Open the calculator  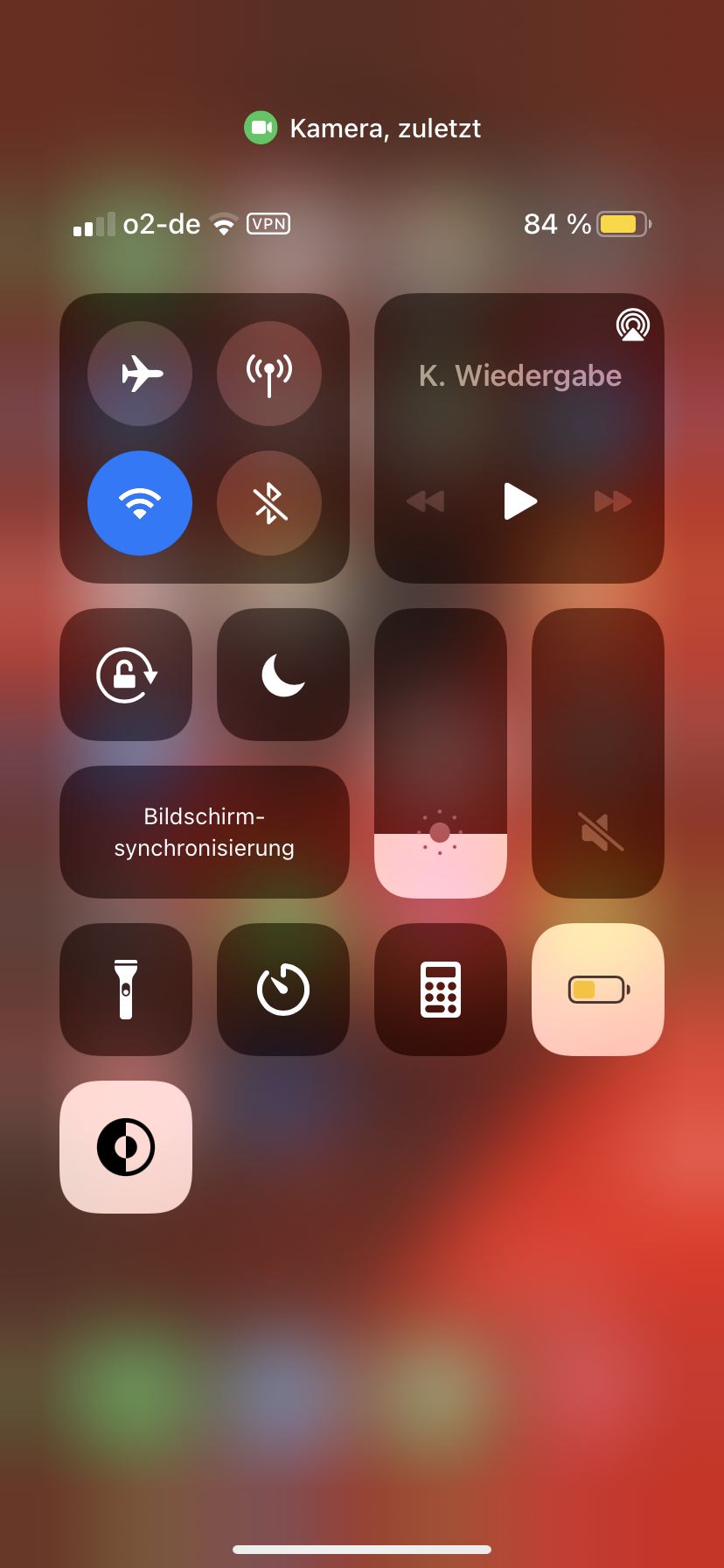click(441, 990)
